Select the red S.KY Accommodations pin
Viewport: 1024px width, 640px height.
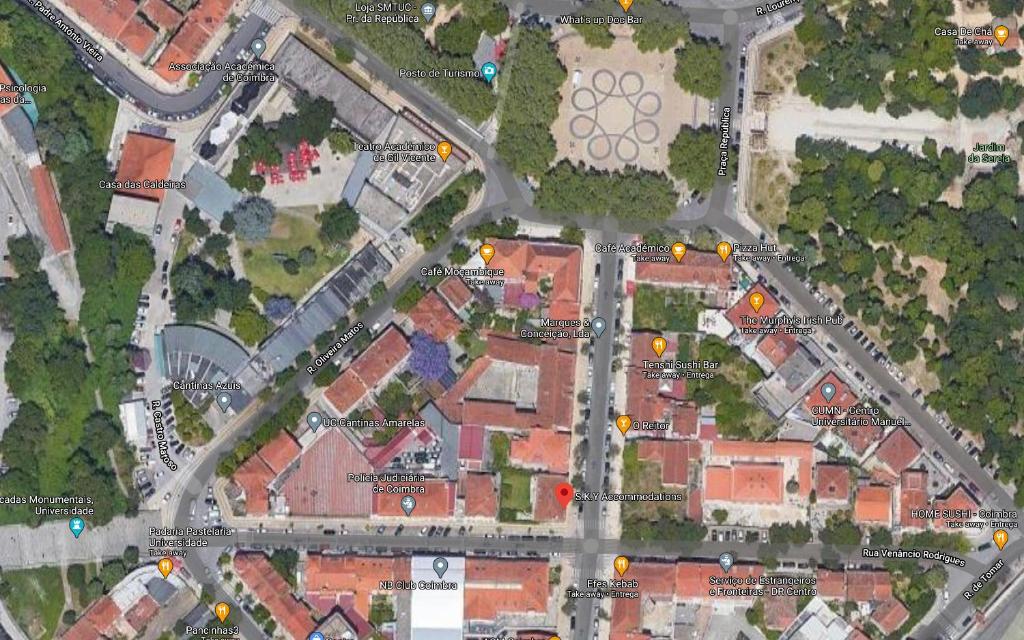pyautogui.click(x=564, y=494)
